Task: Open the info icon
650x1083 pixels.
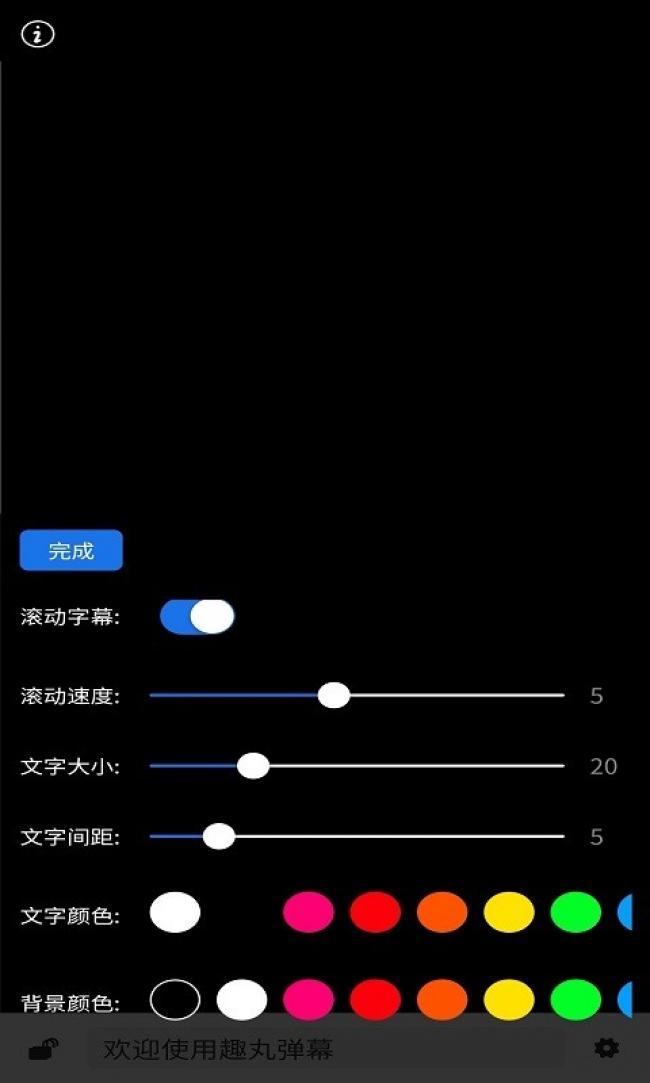Action: [x=38, y=34]
